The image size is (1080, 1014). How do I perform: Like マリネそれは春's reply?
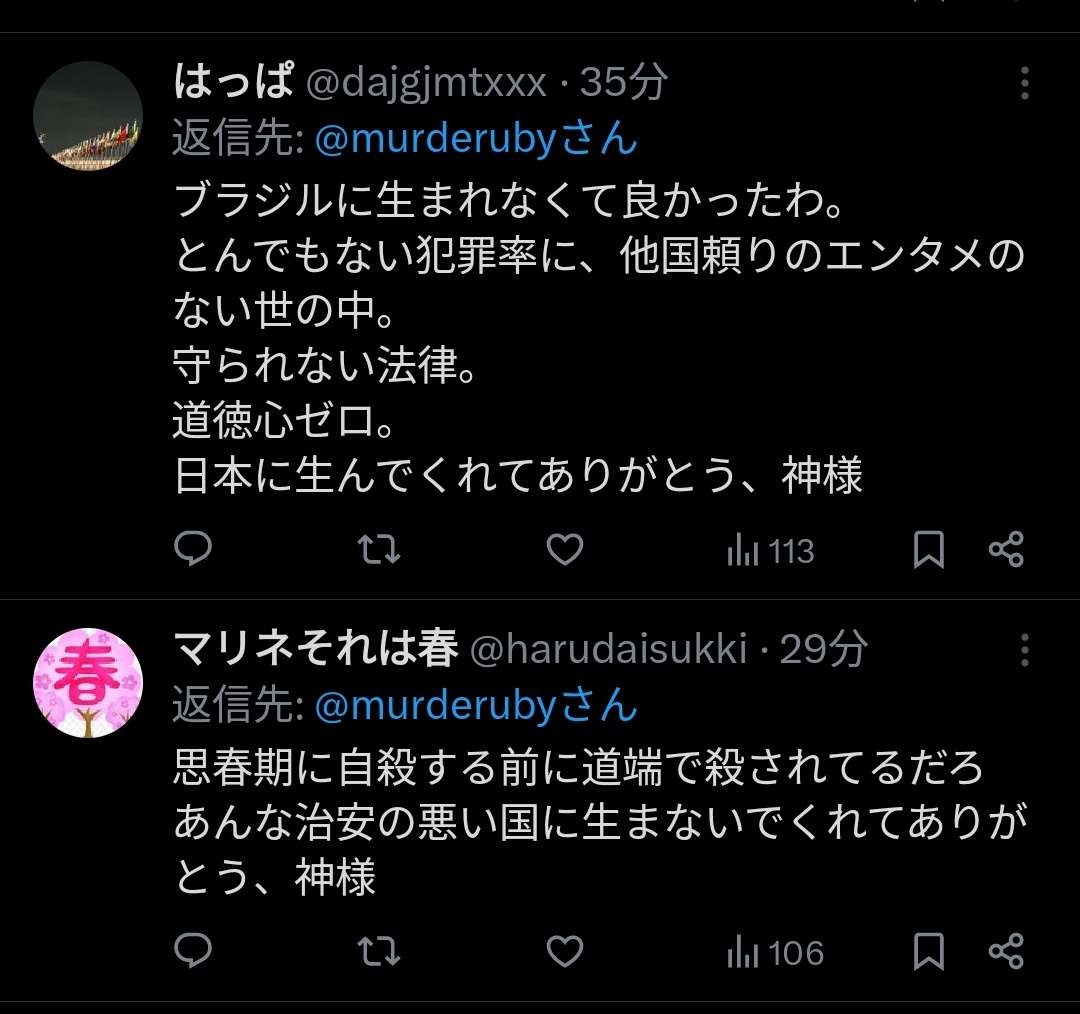point(566,951)
